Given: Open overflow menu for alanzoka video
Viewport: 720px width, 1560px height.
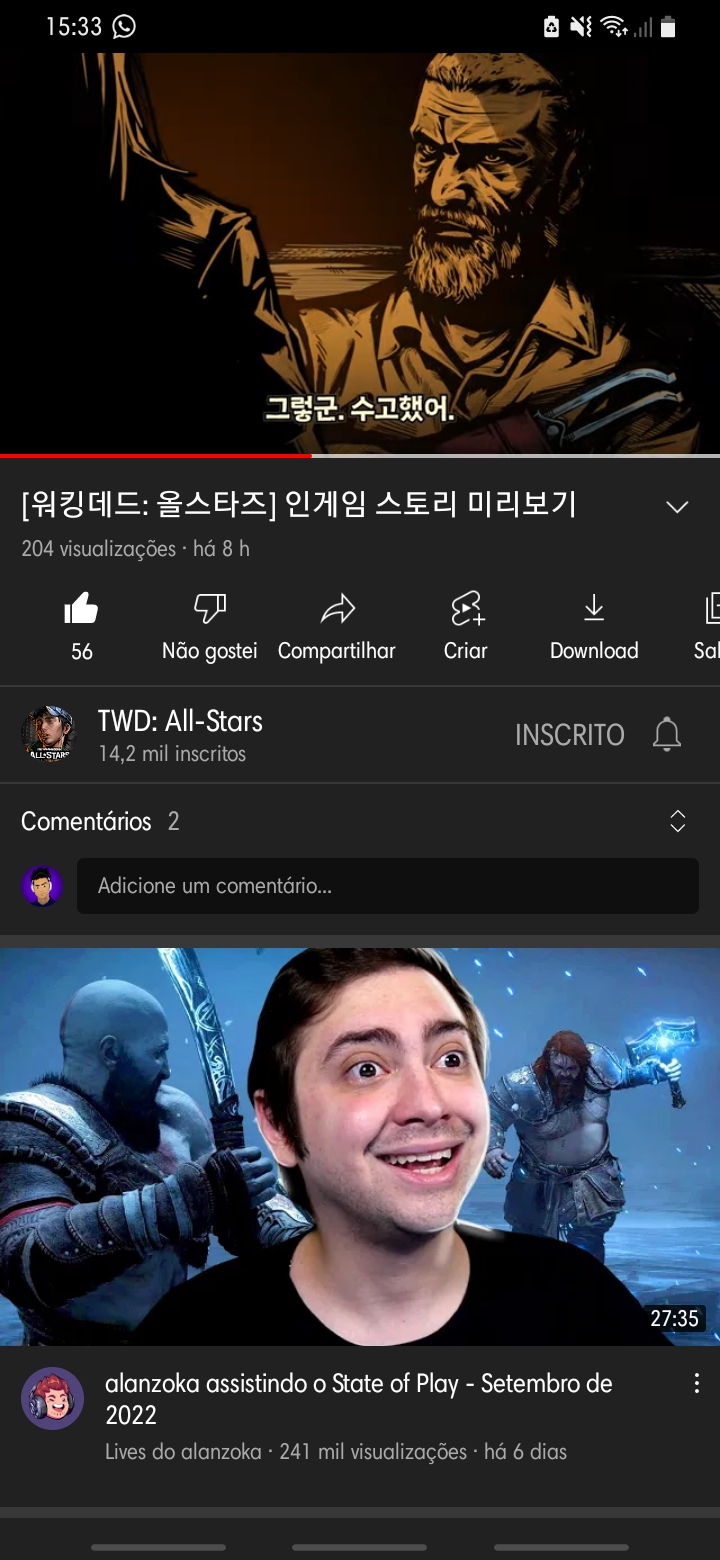Looking at the screenshot, I should click(697, 1384).
